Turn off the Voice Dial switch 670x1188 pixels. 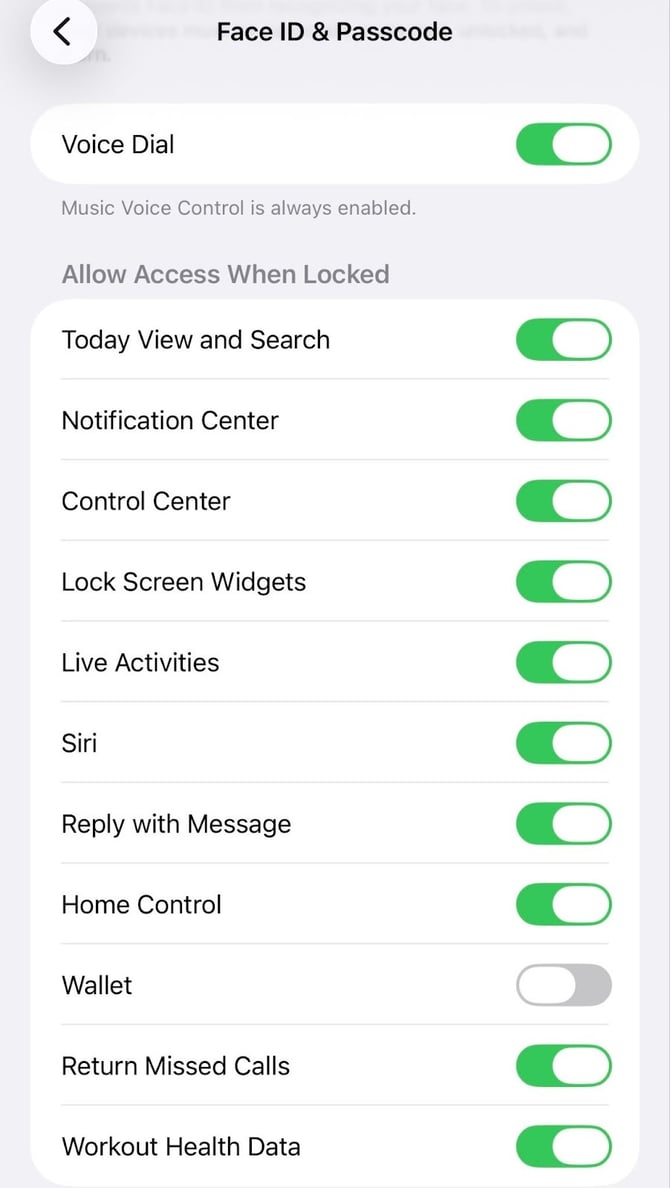[563, 145]
